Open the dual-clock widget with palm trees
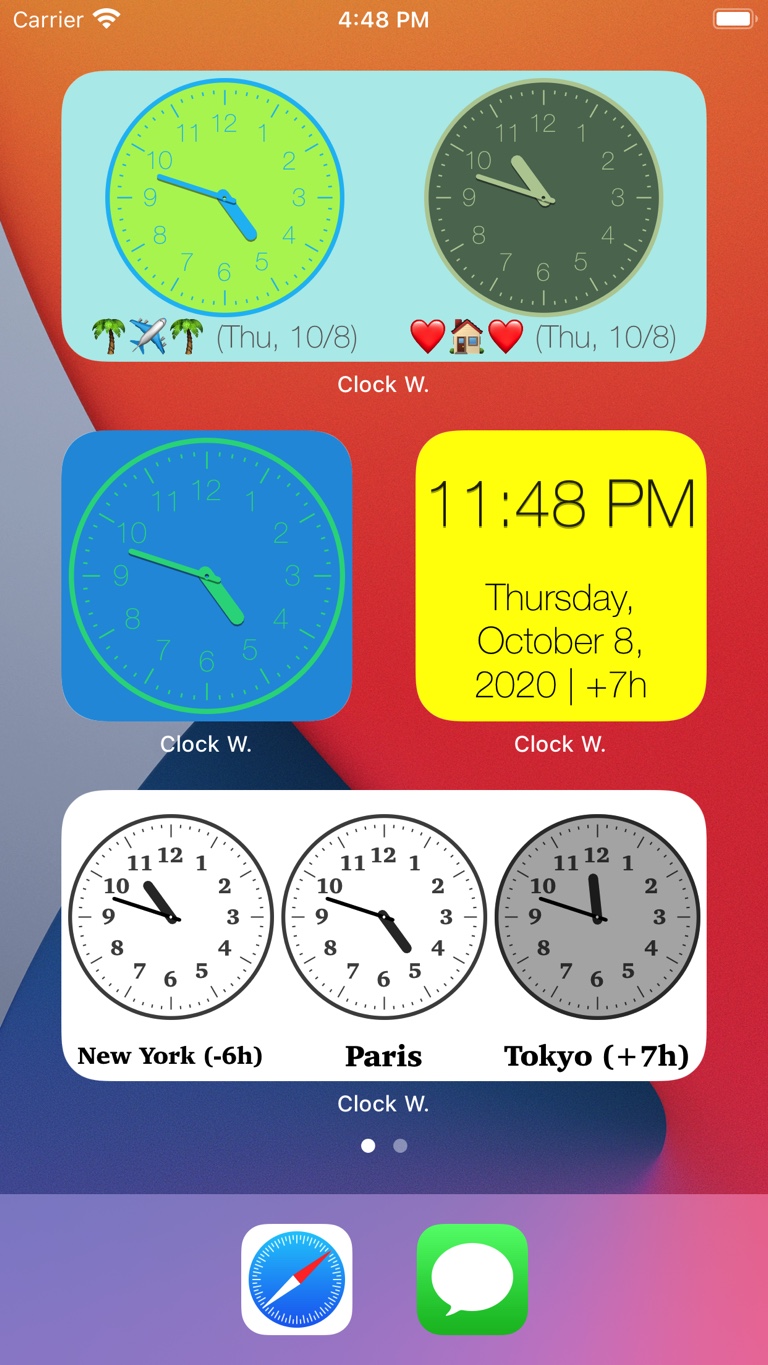This screenshot has height=1365, width=768. 384,215
